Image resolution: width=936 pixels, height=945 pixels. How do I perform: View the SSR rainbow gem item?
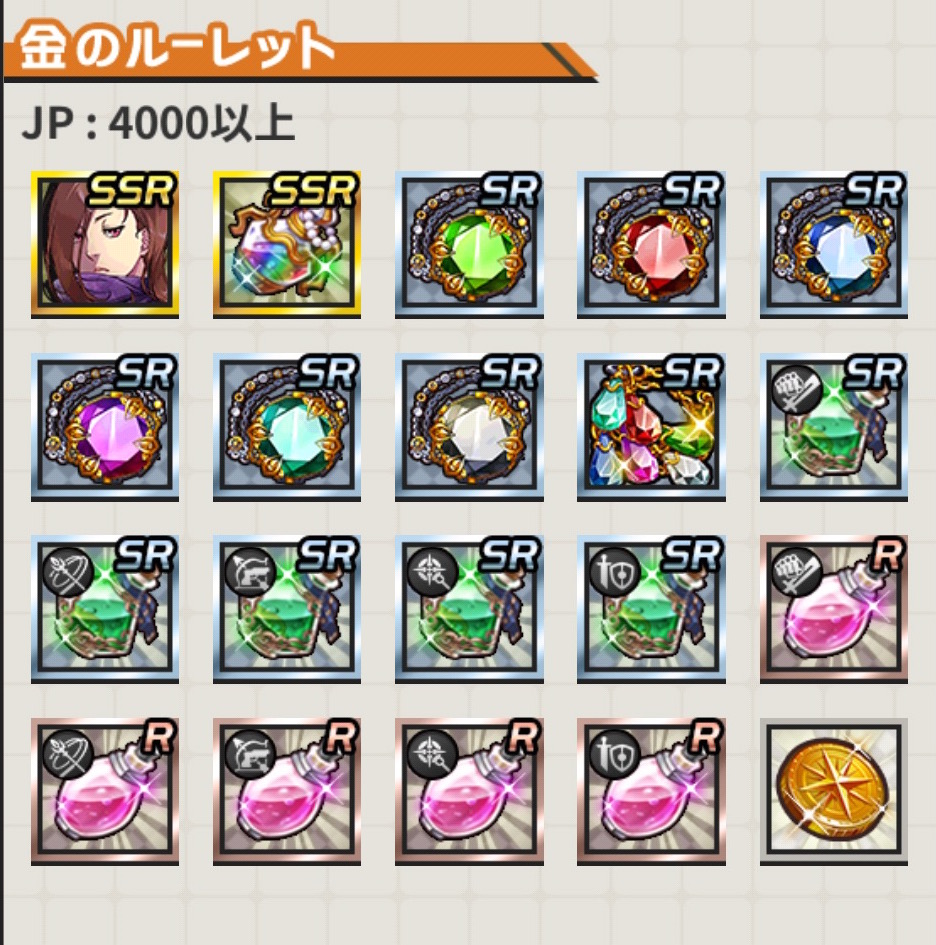287,244
